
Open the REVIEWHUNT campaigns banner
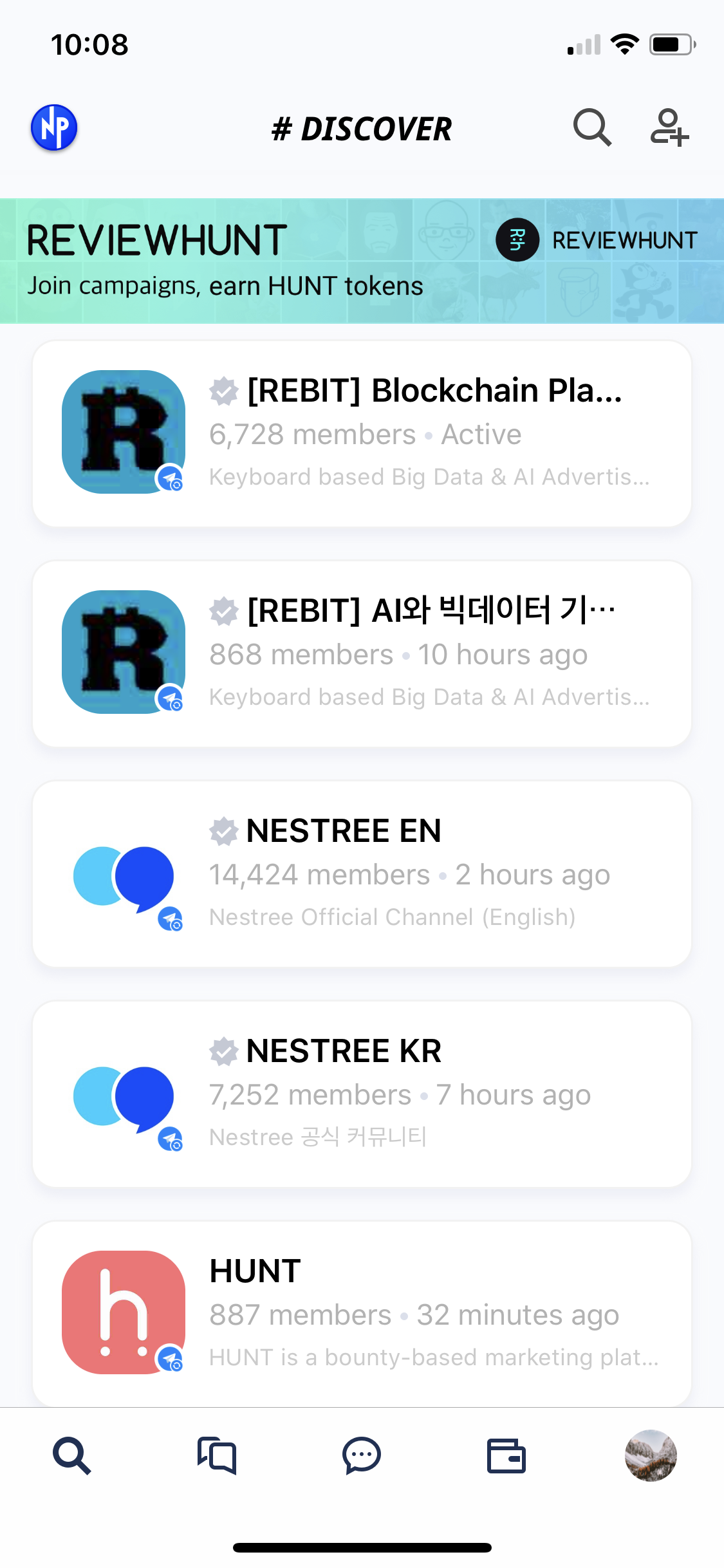pyautogui.click(x=362, y=261)
